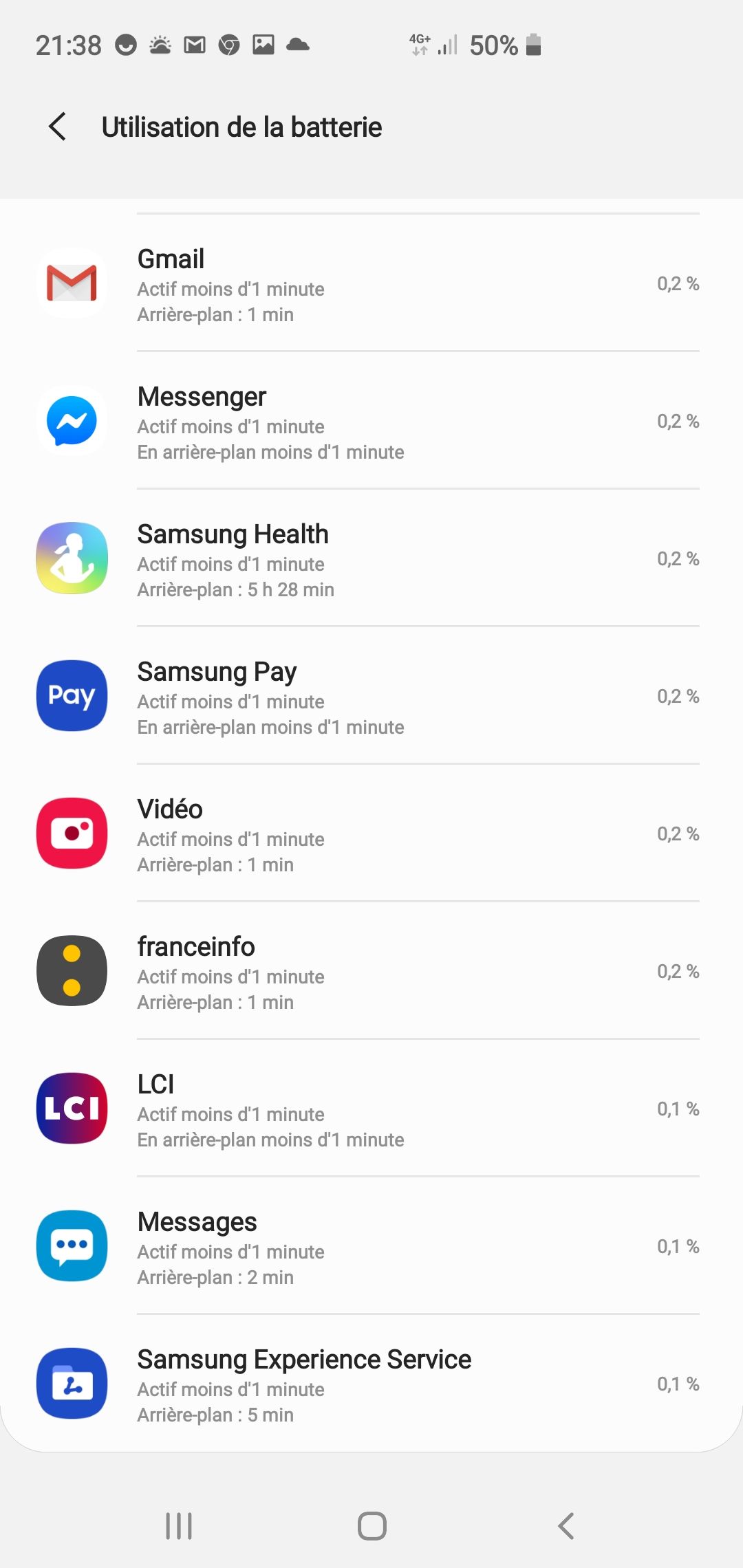Viewport: 743px width, 1568px height.
Task: Open LCI battery usage details
Action: [x=371, y=1108]
